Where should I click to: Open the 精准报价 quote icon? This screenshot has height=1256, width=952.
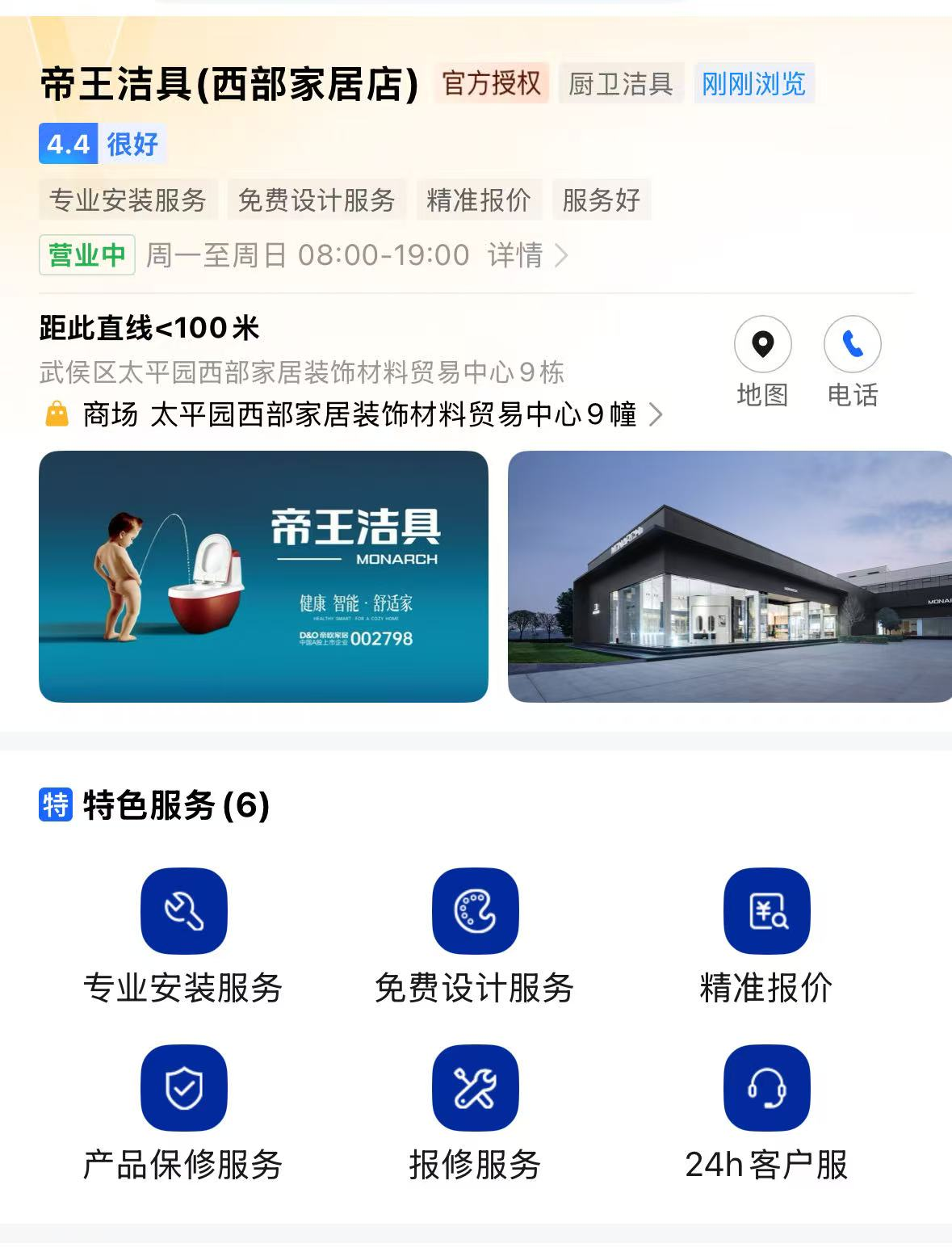click(x=766, y=911)
